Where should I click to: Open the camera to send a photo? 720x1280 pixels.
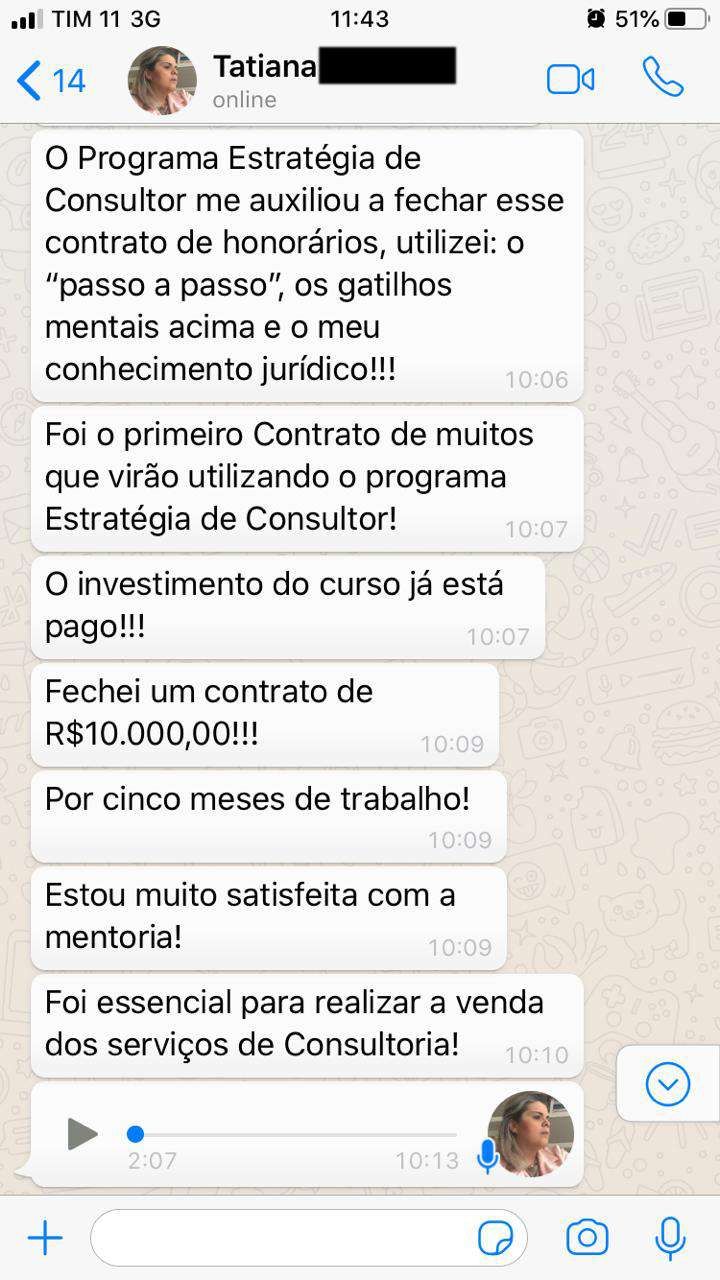(587, 1238)
